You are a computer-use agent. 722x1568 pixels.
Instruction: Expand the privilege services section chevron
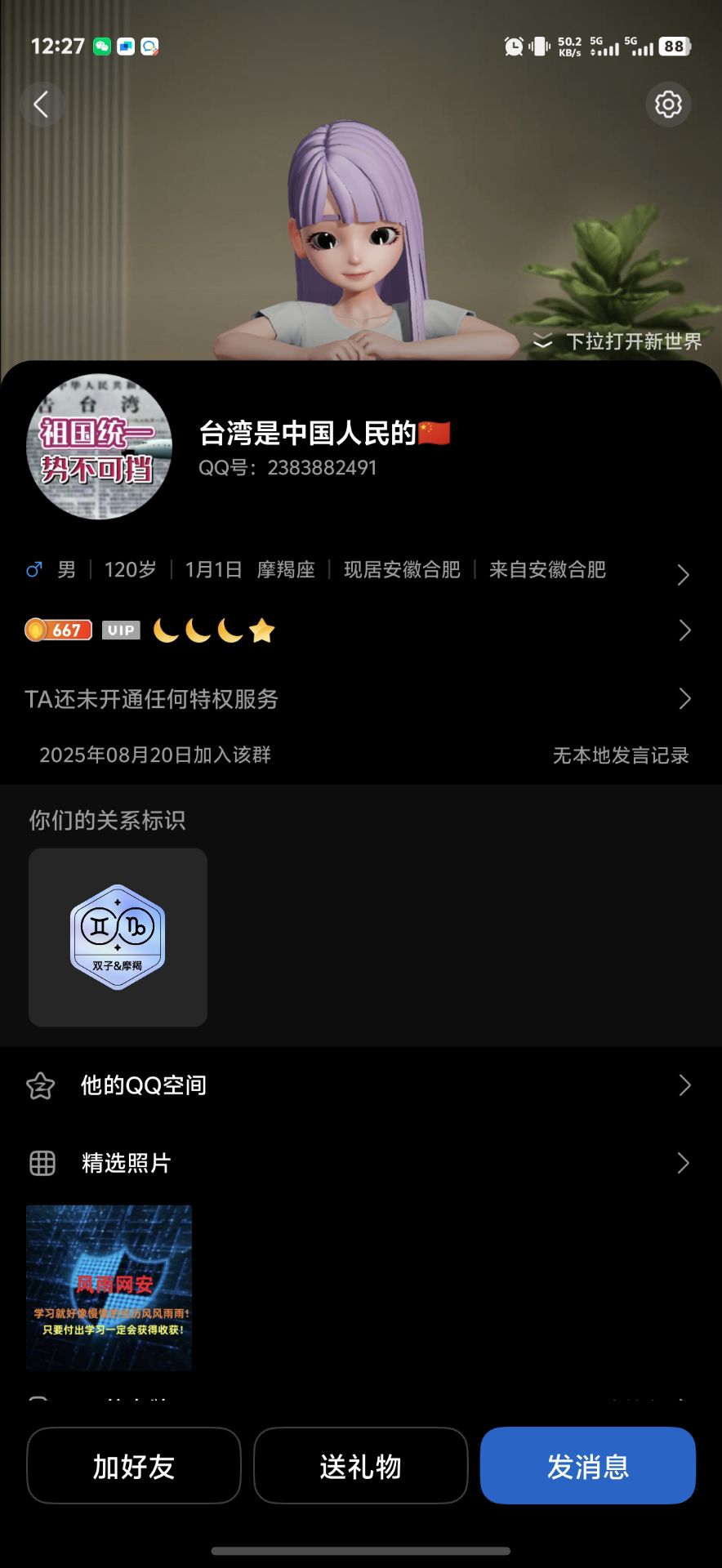click(x=684, y=700)
